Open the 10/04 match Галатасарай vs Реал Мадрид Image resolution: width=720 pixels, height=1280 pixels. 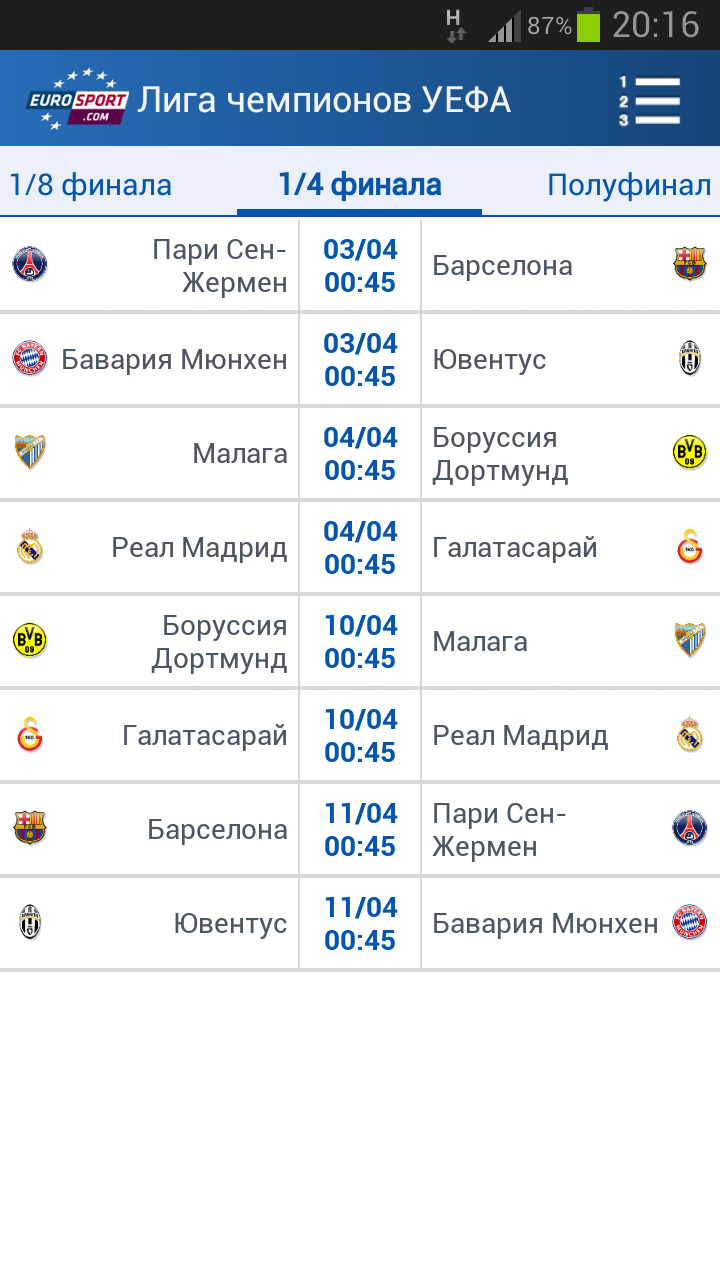click(x=360, y=736)
